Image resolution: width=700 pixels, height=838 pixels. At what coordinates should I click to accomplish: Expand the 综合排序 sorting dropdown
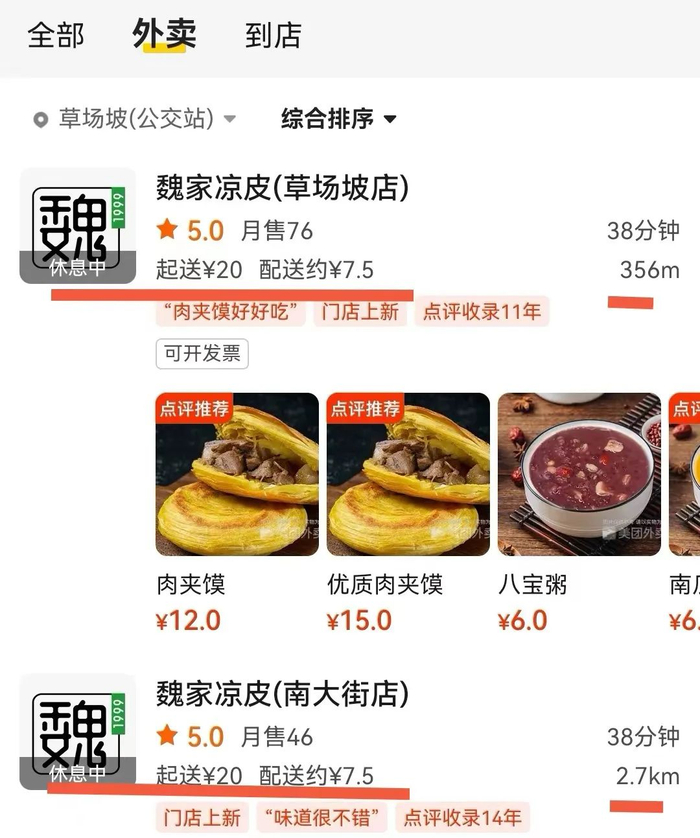click(x=339, y=120)
